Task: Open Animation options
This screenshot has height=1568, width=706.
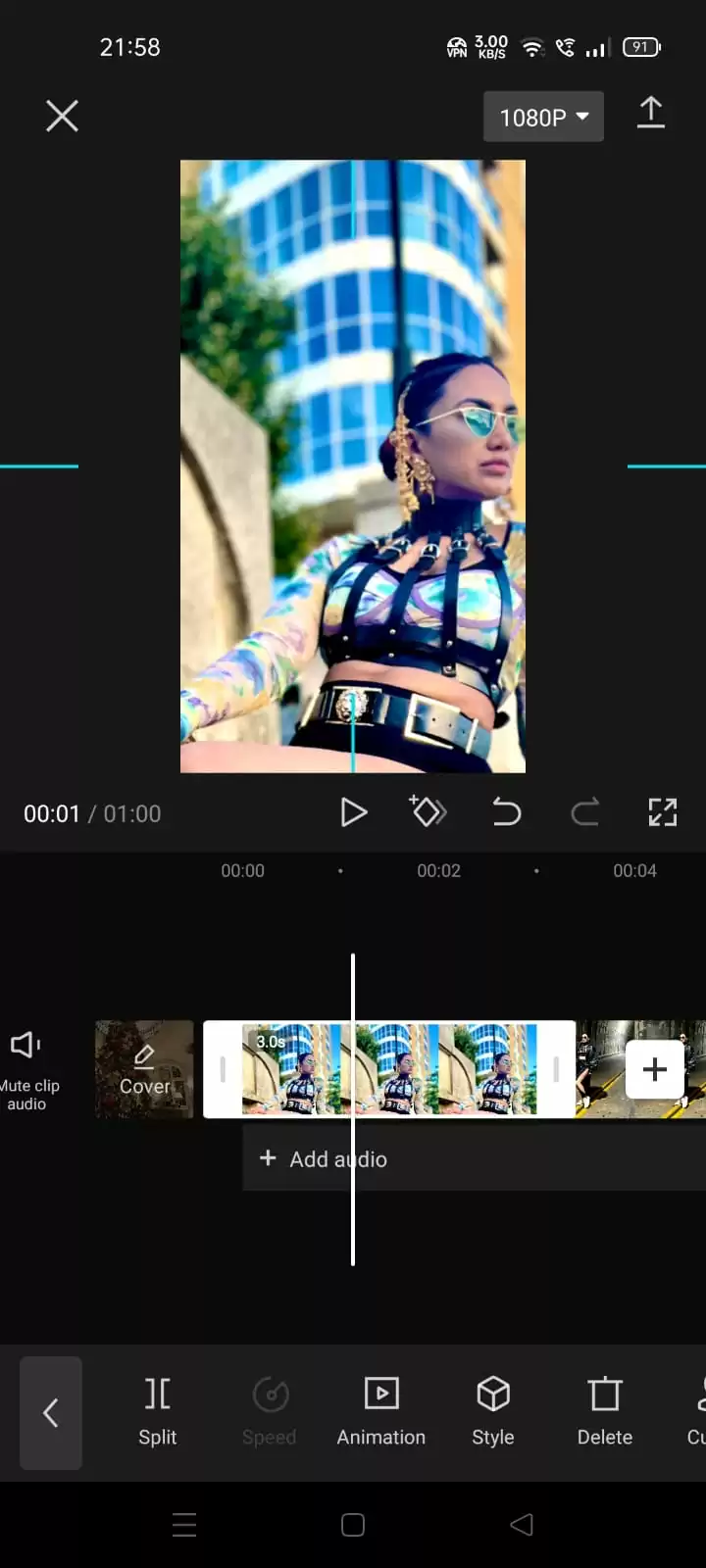Action: pyautogui.click(x=381, y=1412)
